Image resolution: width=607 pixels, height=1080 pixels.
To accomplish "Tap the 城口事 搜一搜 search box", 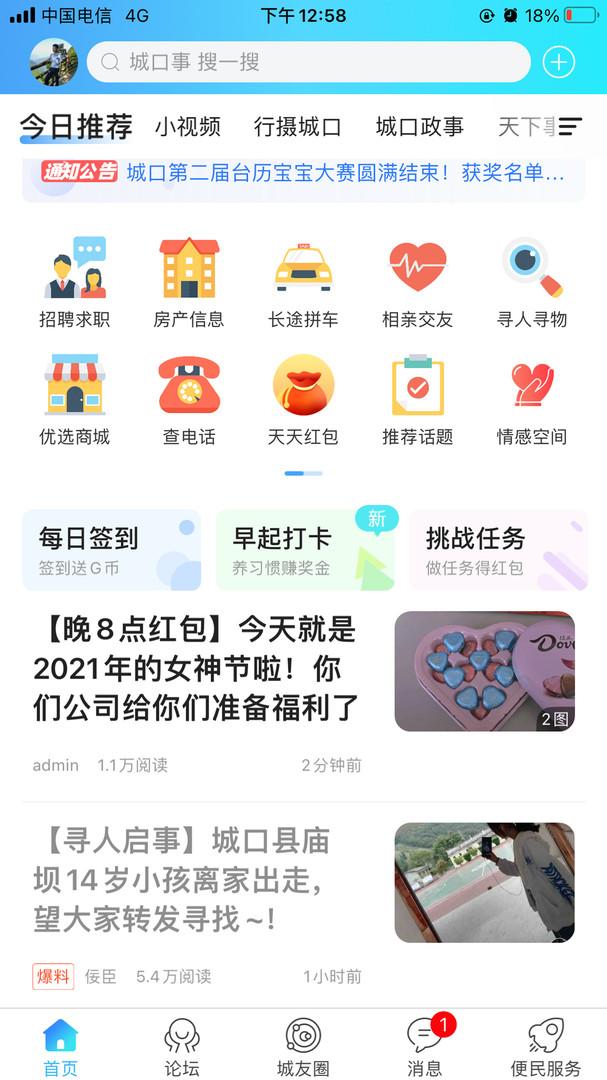I will (308, 63).
